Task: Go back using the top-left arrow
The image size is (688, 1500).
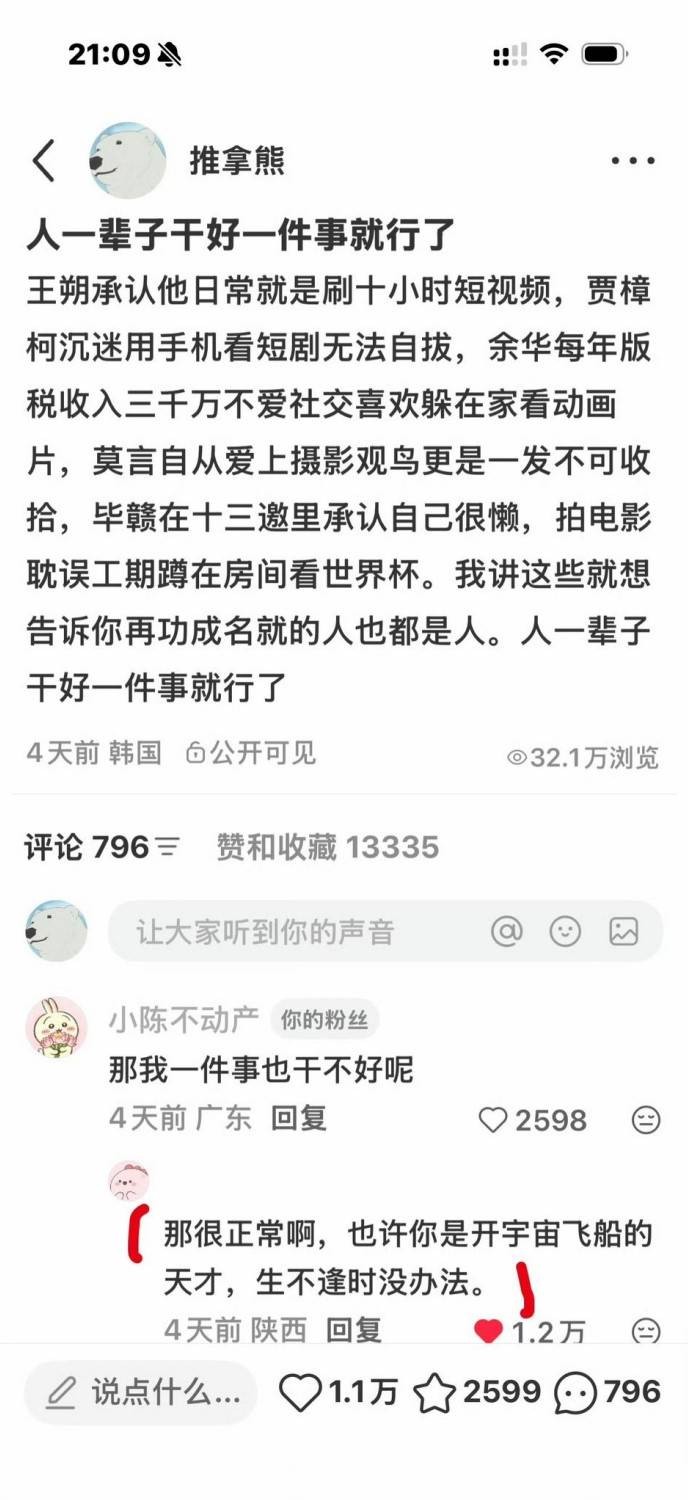Action: tap(44, 161)
